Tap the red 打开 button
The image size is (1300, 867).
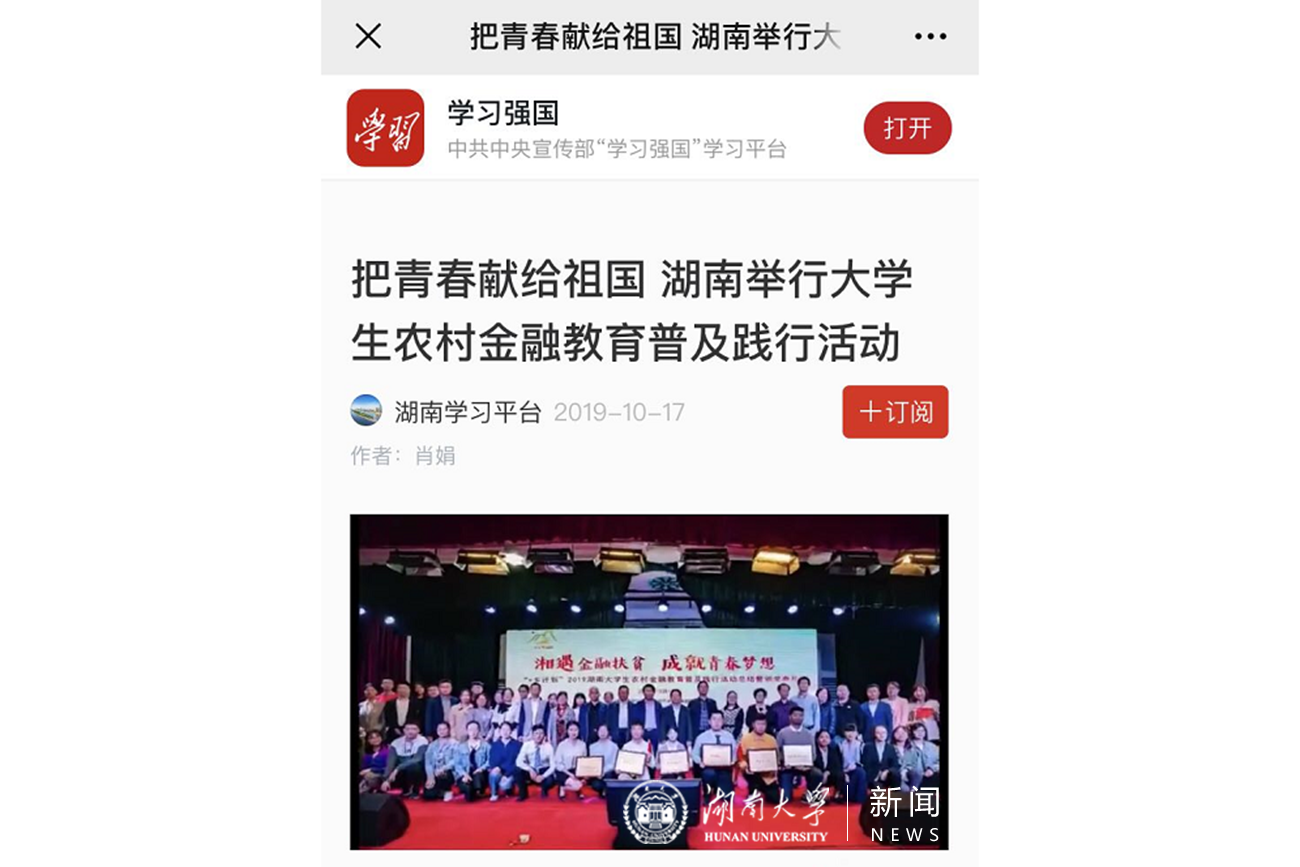point(907,128)
